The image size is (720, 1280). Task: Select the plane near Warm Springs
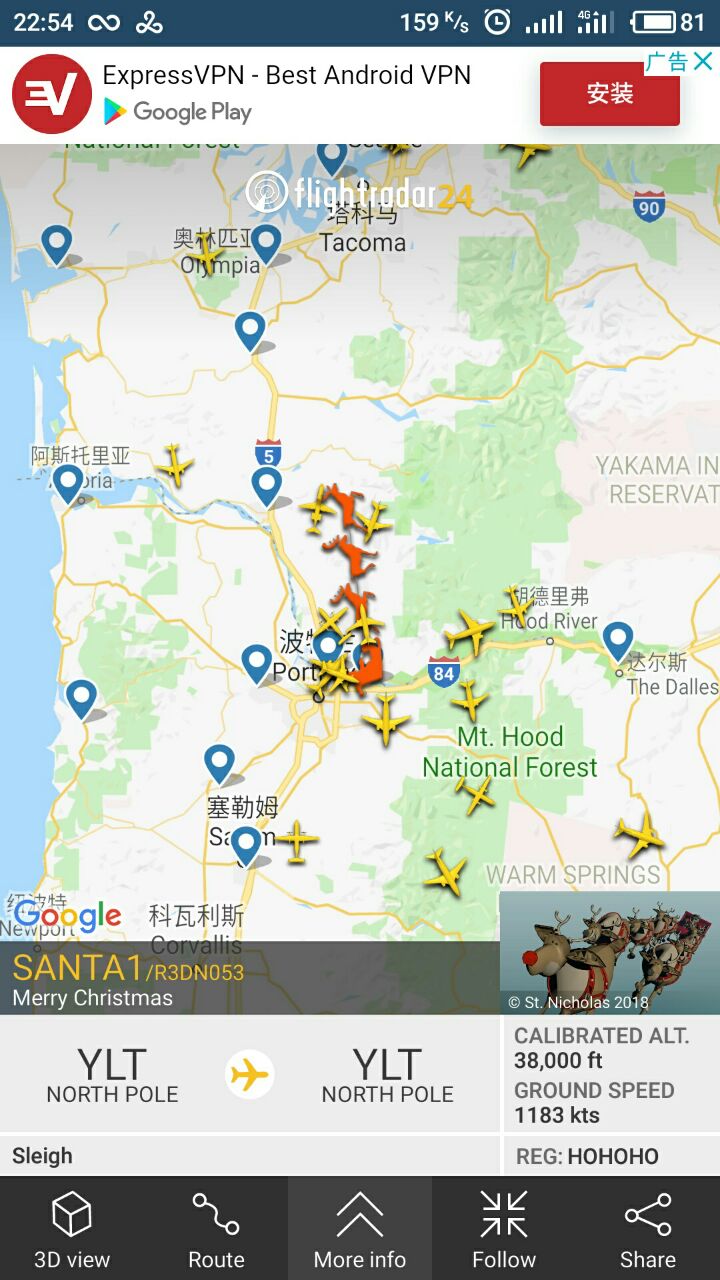640,833
